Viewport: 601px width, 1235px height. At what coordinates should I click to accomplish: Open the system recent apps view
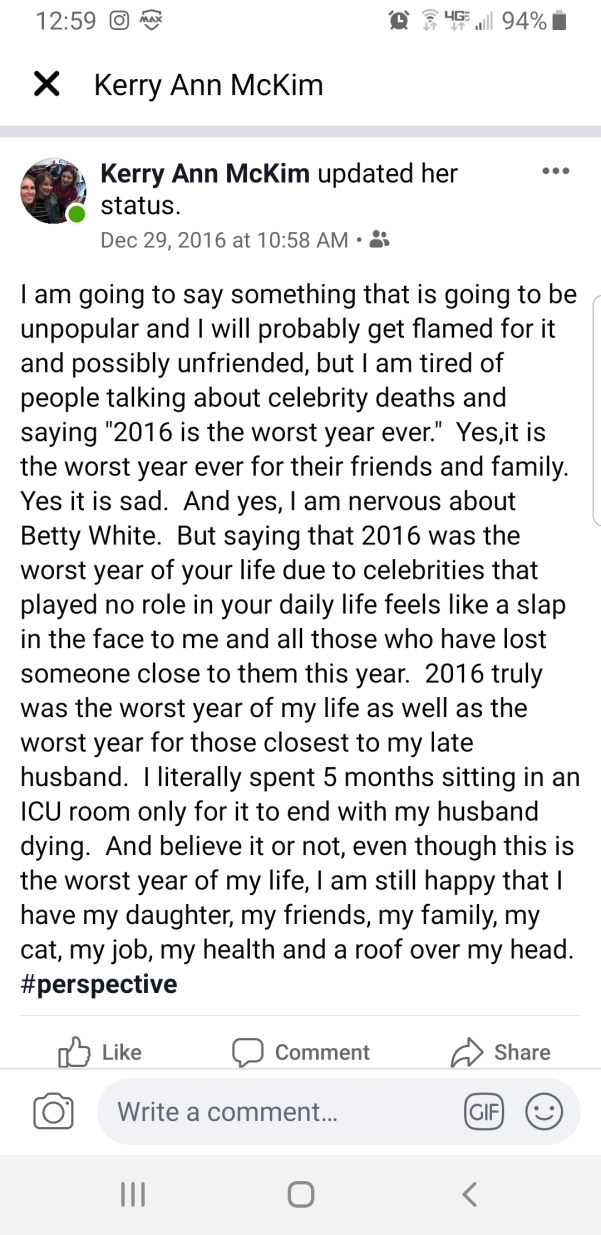(x=133, y=1194)
